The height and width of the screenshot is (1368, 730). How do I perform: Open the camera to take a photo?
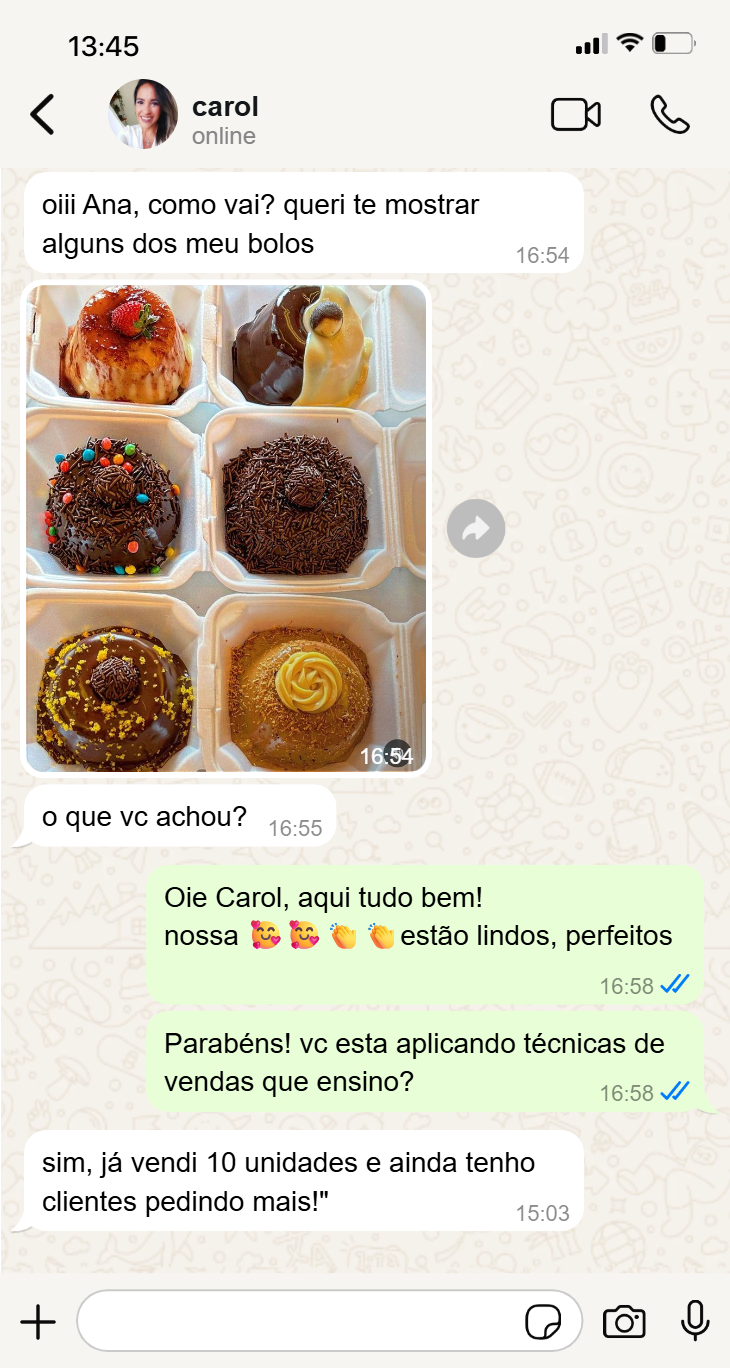[x=624, y=1322]
